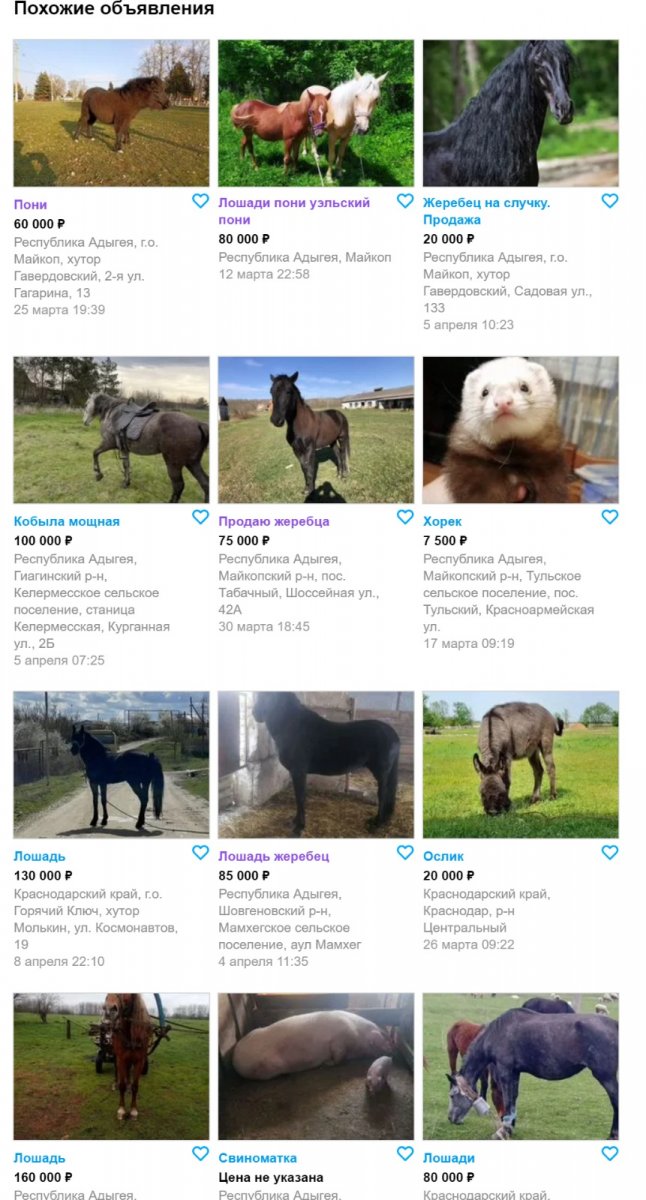Favorite the Лошади пони уэльский пони listing
The height and width of the screenshot is (1200, 646).
pos(405,201)
